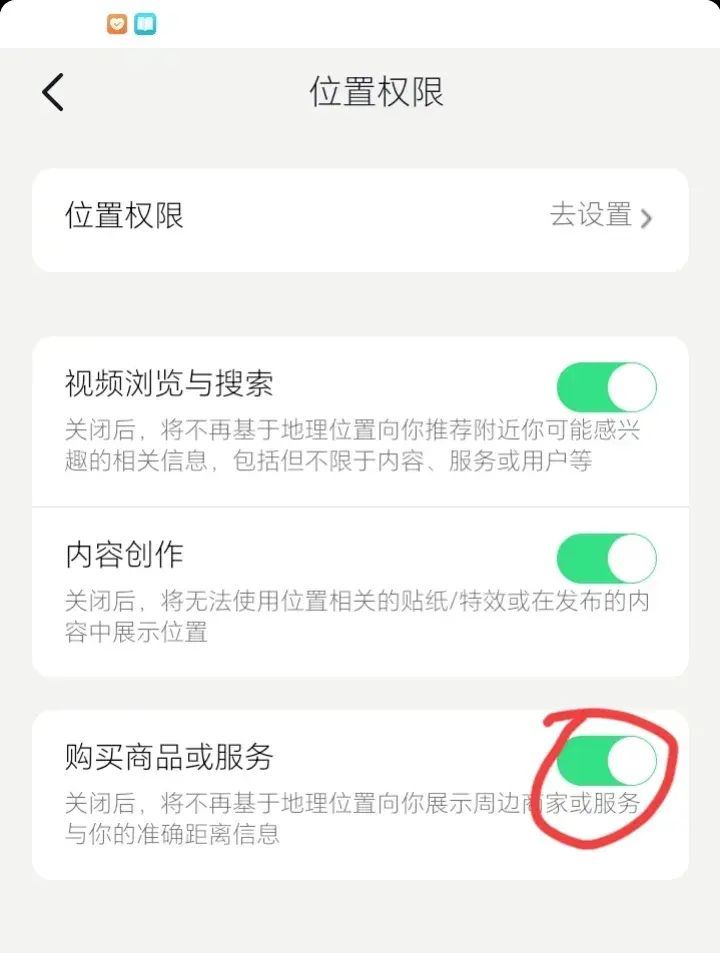Open the teal book app icon
The width and height of the screenshot is (720, 953).
pyautogui.click(x=145, y=22)
